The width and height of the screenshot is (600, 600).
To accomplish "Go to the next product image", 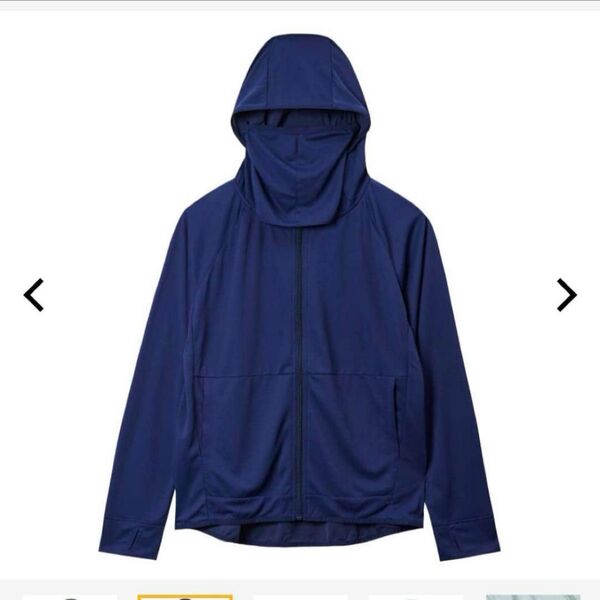I will [566, 295].
